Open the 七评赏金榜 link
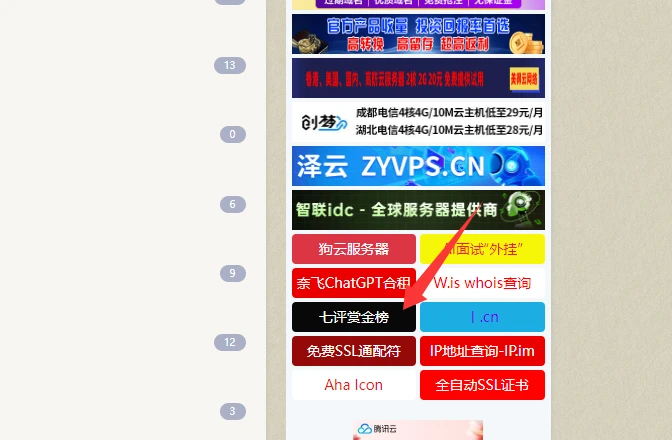Screen dimensions: 672x440 [354, 317]
